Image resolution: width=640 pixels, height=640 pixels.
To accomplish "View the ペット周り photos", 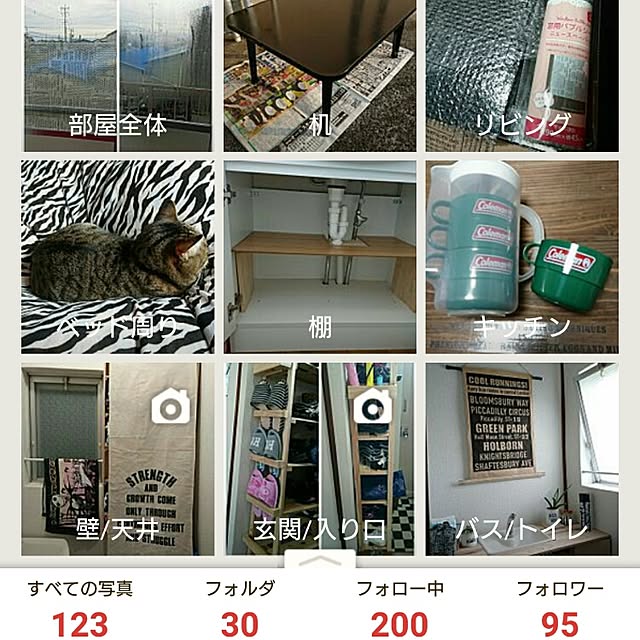I will 117,256.
